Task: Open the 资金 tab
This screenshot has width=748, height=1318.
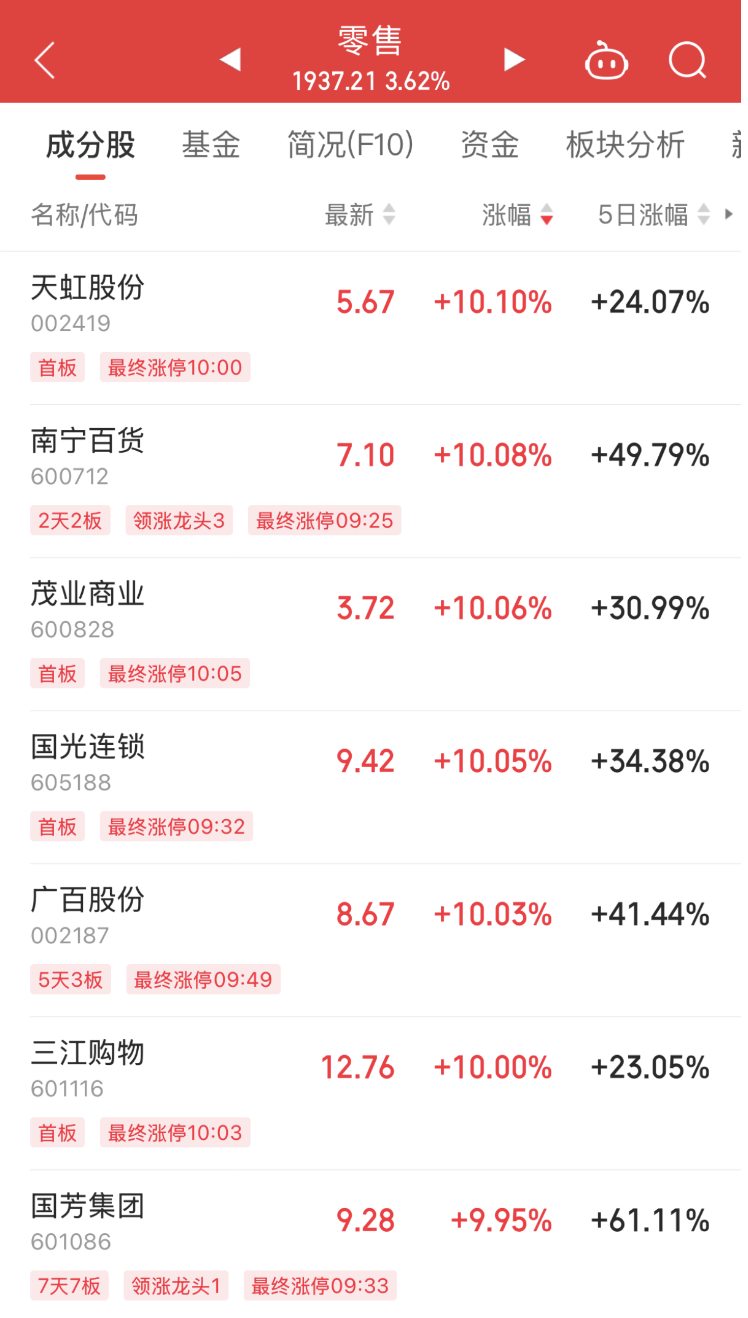Action: point(489,145)
